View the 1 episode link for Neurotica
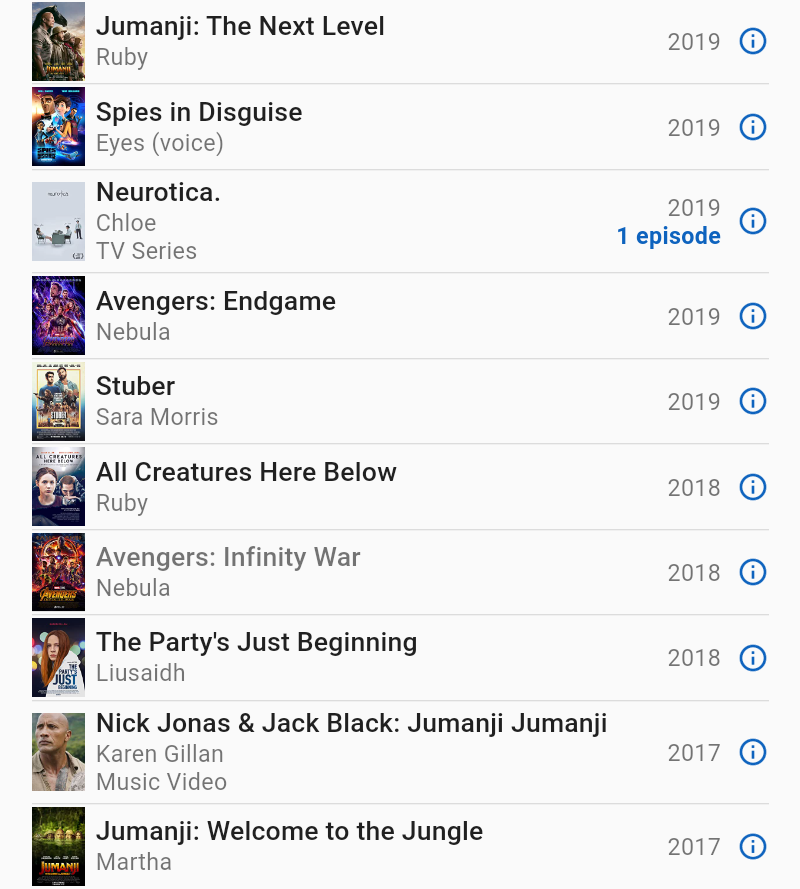The height and width of the screenshot is (889, 800). coord(668,236)
